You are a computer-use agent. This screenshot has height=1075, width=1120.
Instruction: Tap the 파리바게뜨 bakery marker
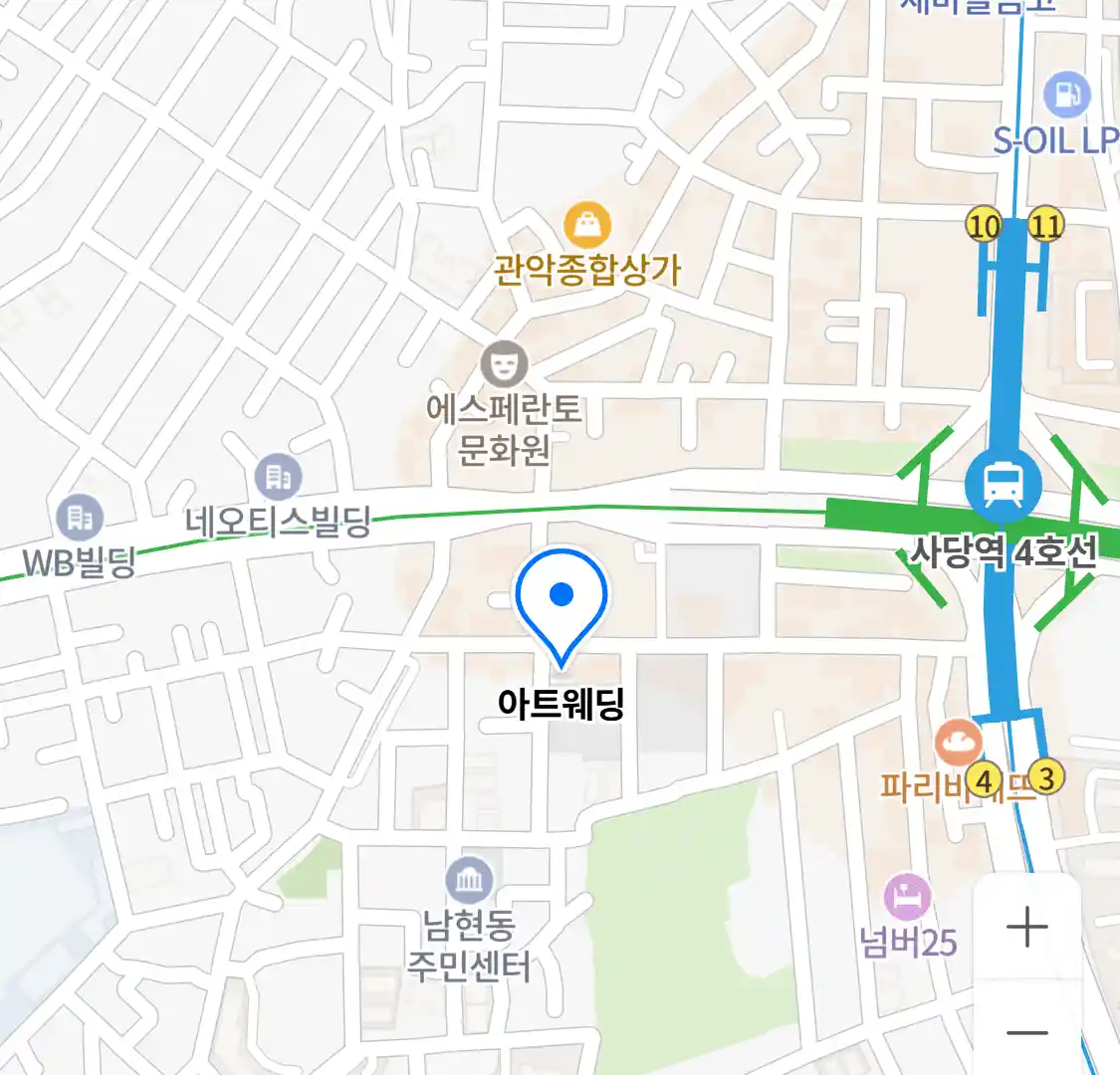958,742
